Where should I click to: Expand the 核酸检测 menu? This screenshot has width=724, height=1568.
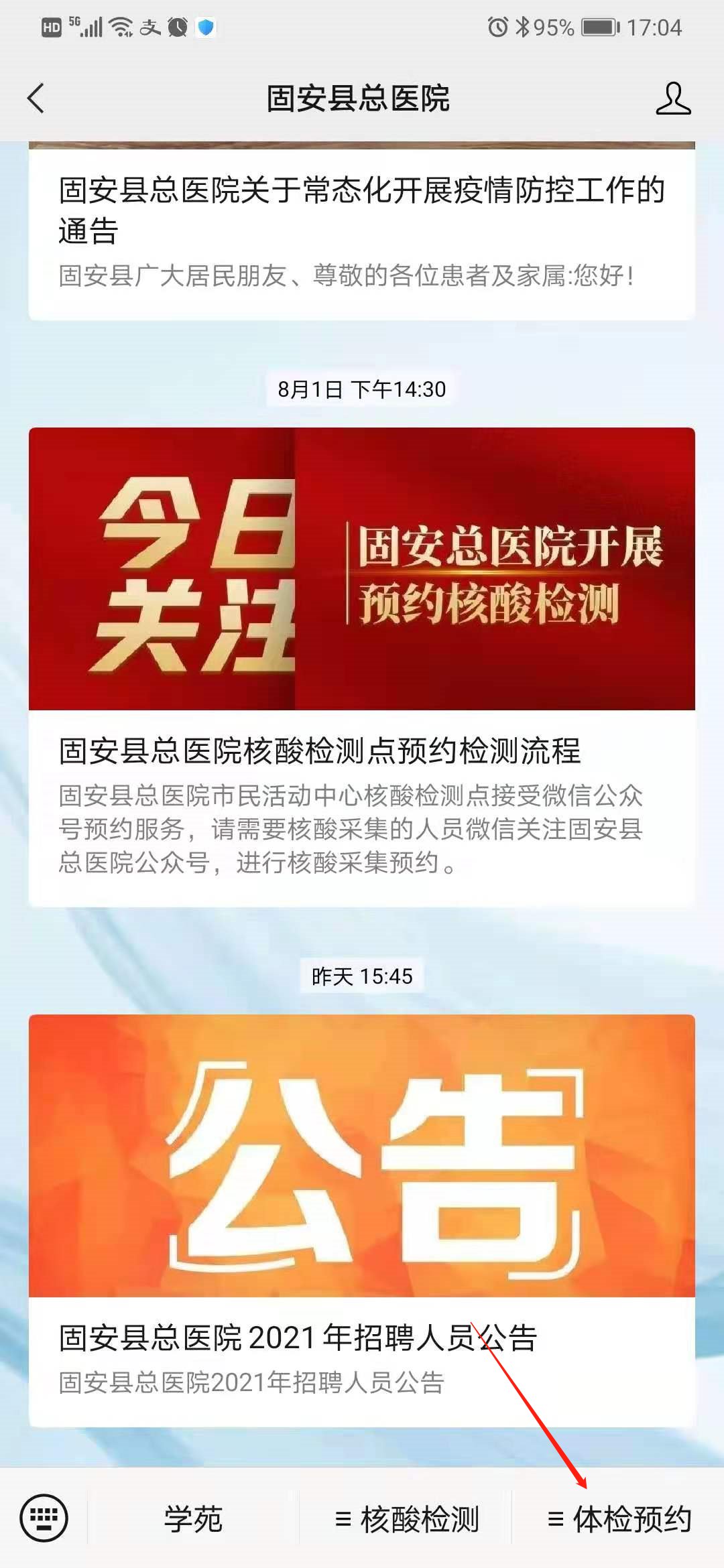pos(406,1518)
